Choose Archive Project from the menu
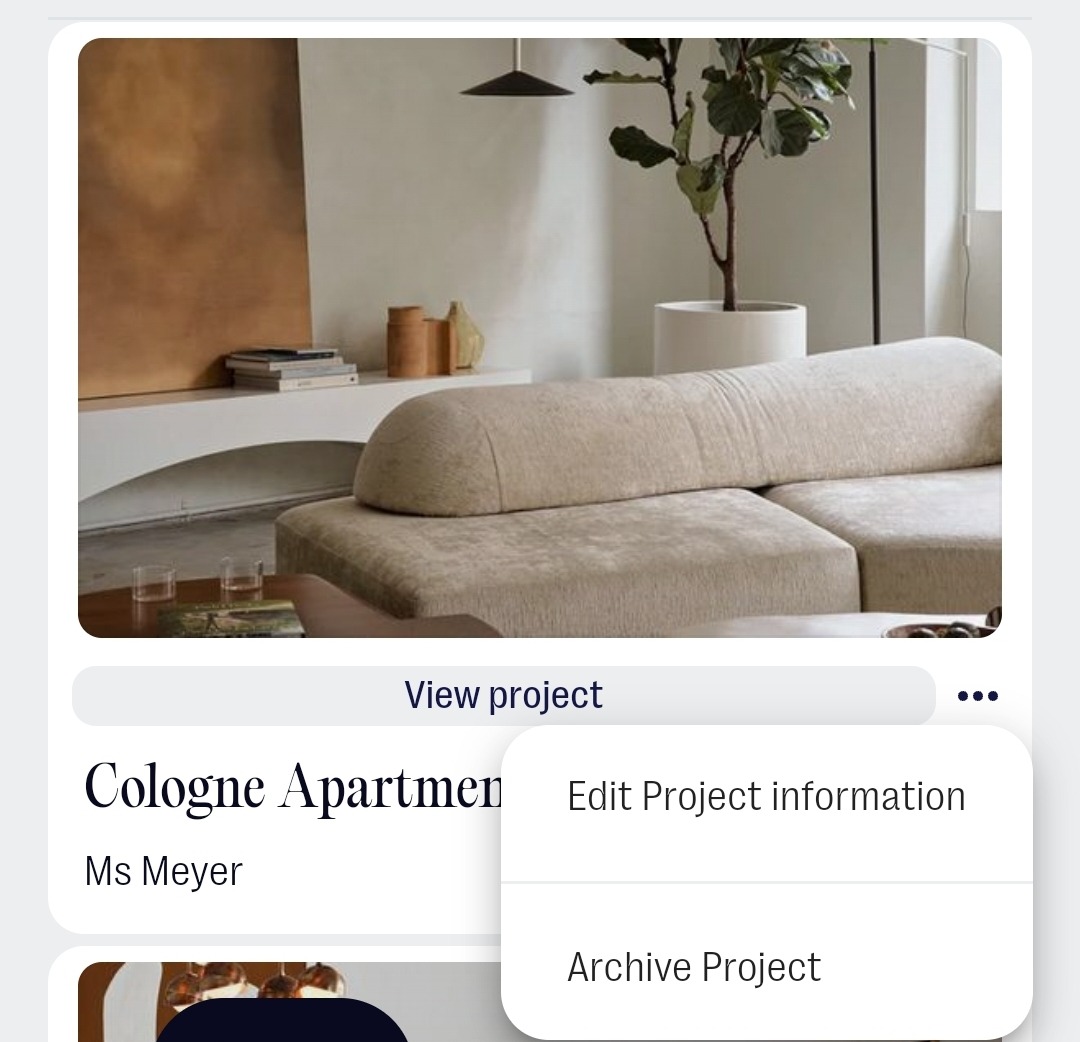Viewport: 1080px width, 1042px height. tap(694, 968)
